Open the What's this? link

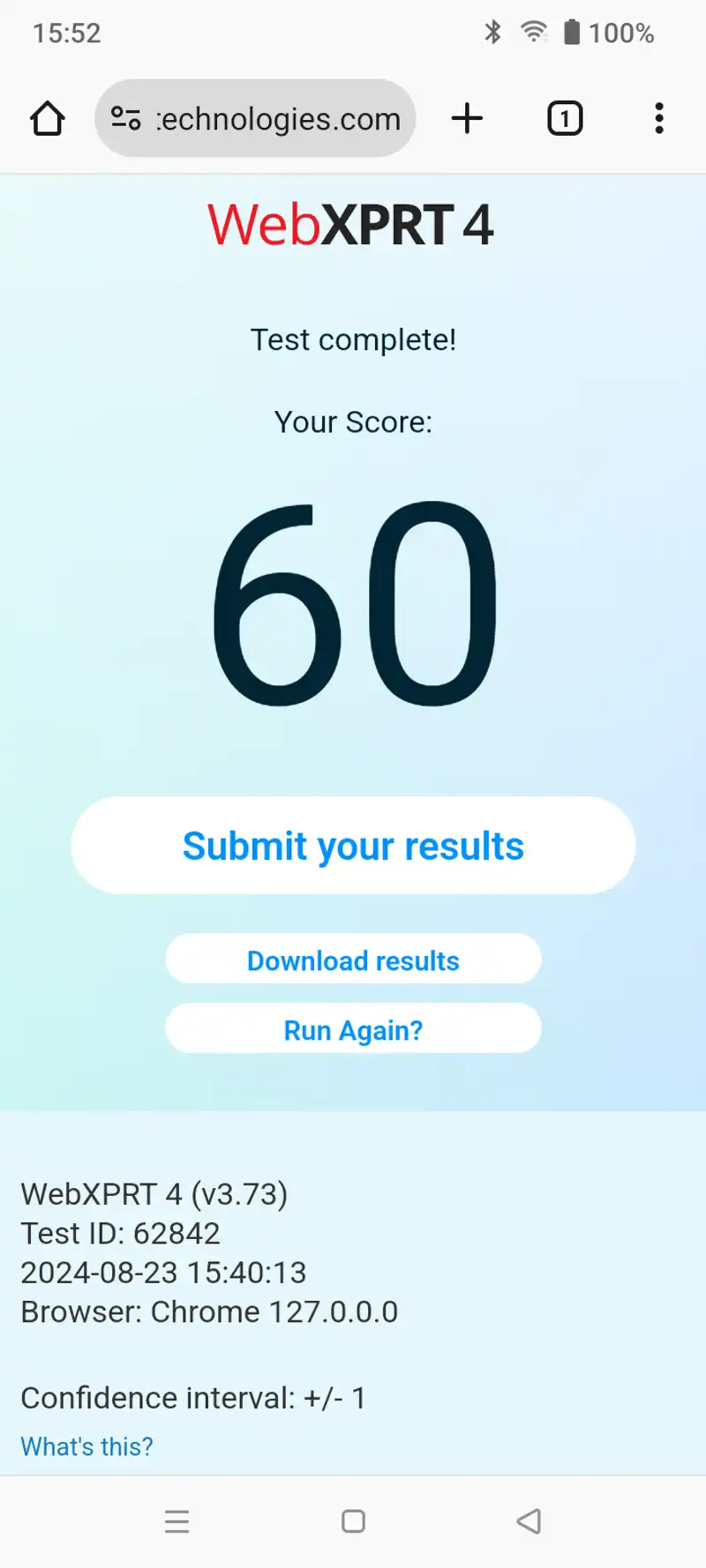[x=86, y=1446]
